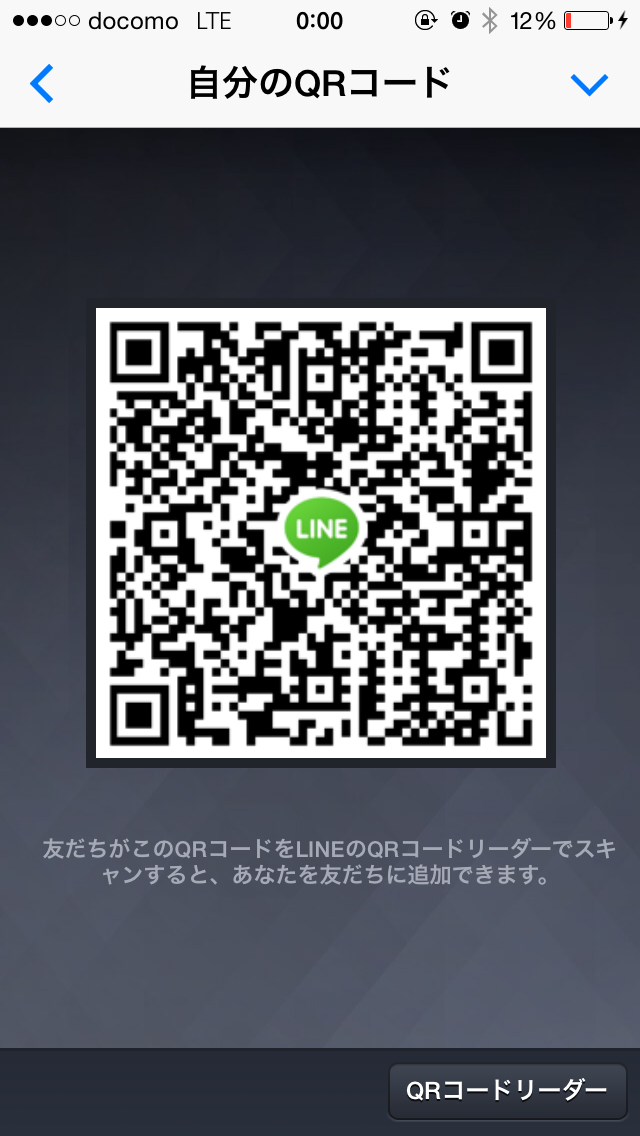
Task: Go back using the top-left arrow
Action: pyautogui.click(x=41, y=83)
